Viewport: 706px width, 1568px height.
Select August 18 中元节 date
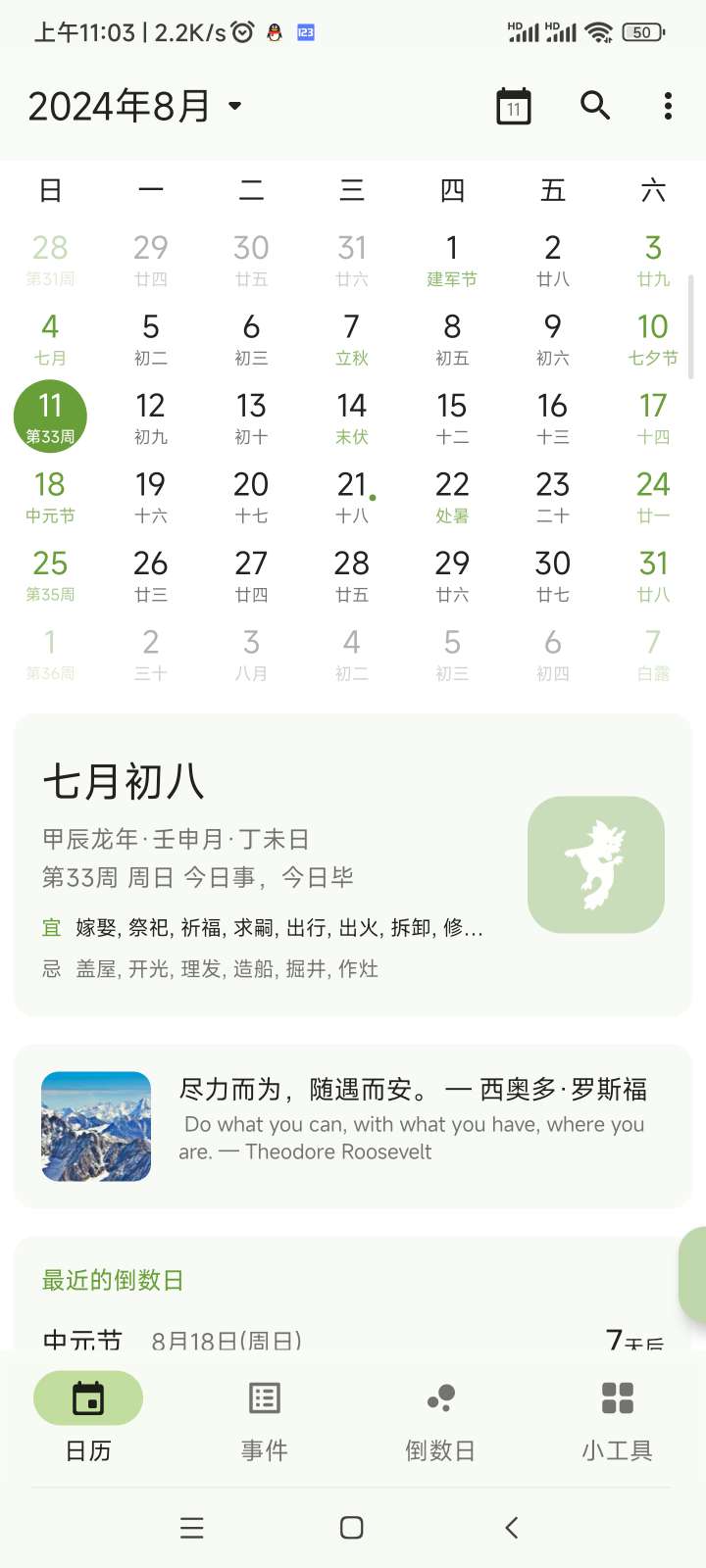50,496
